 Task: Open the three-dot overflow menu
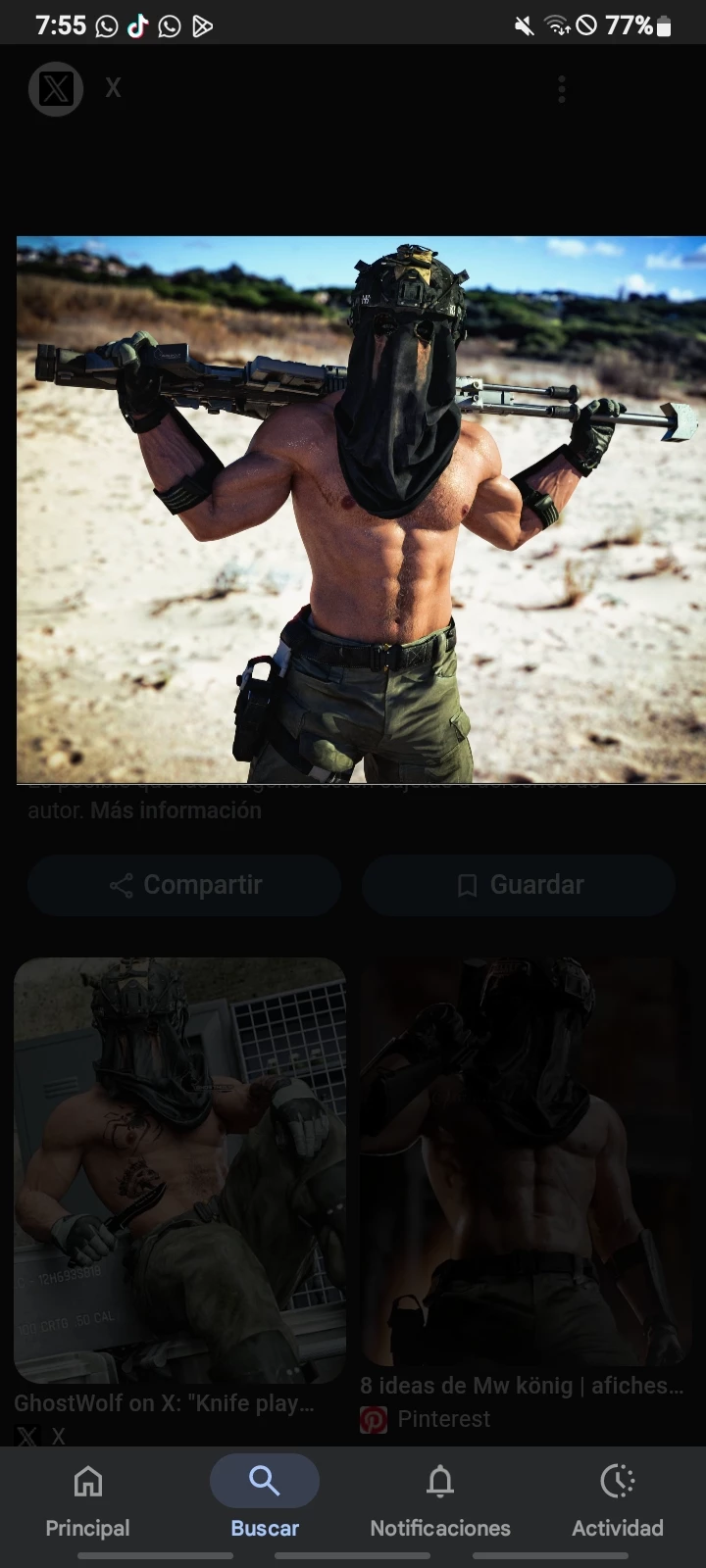coord(562,89)
